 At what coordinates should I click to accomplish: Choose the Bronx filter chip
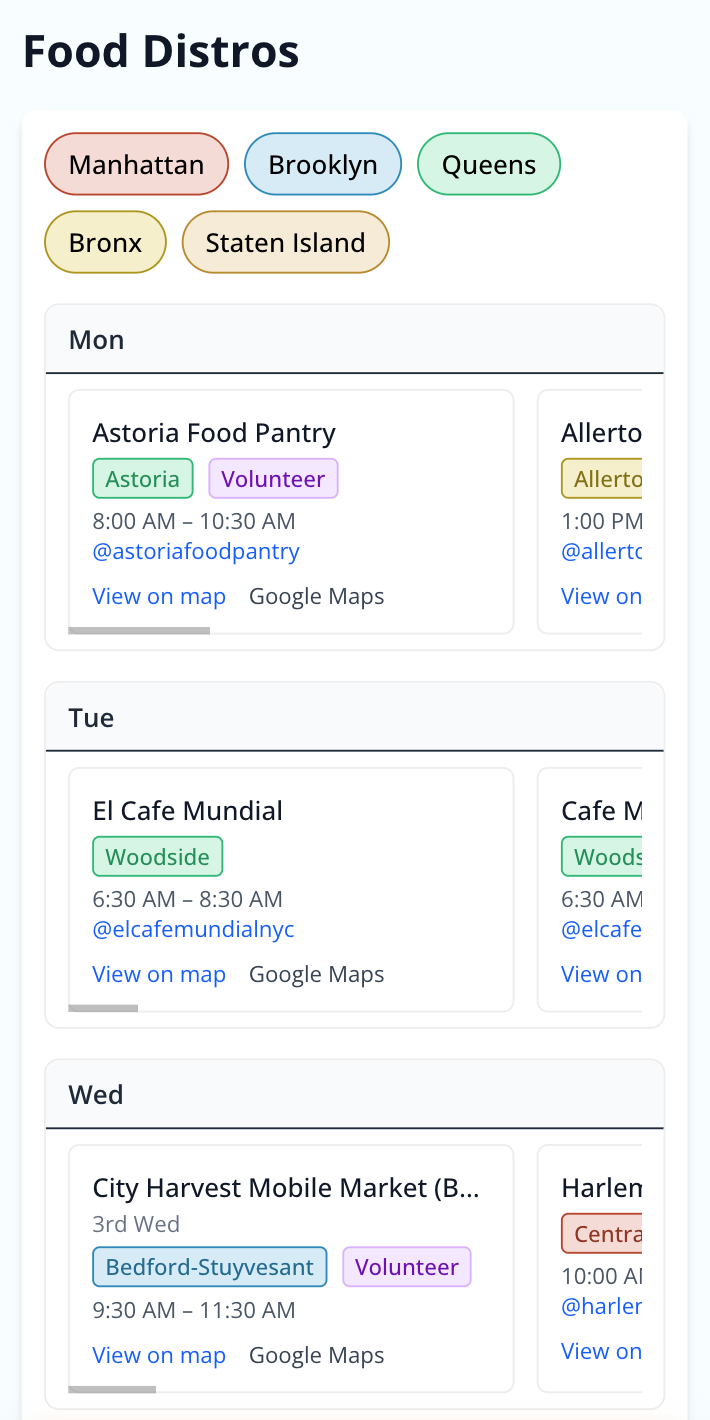105,242
